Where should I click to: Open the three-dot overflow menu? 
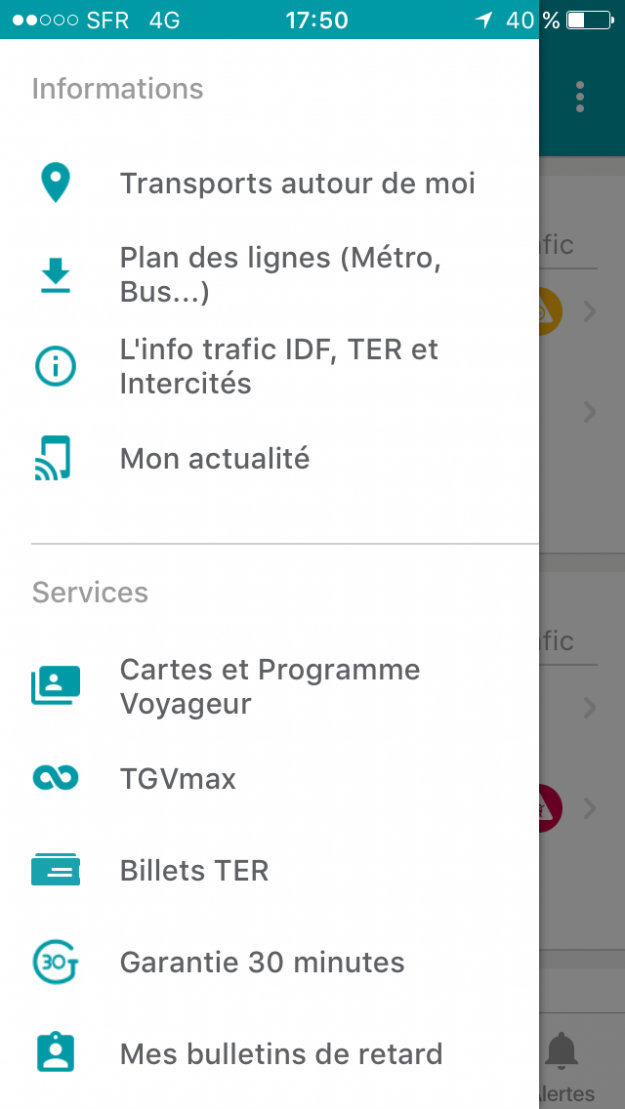(580, 97)
